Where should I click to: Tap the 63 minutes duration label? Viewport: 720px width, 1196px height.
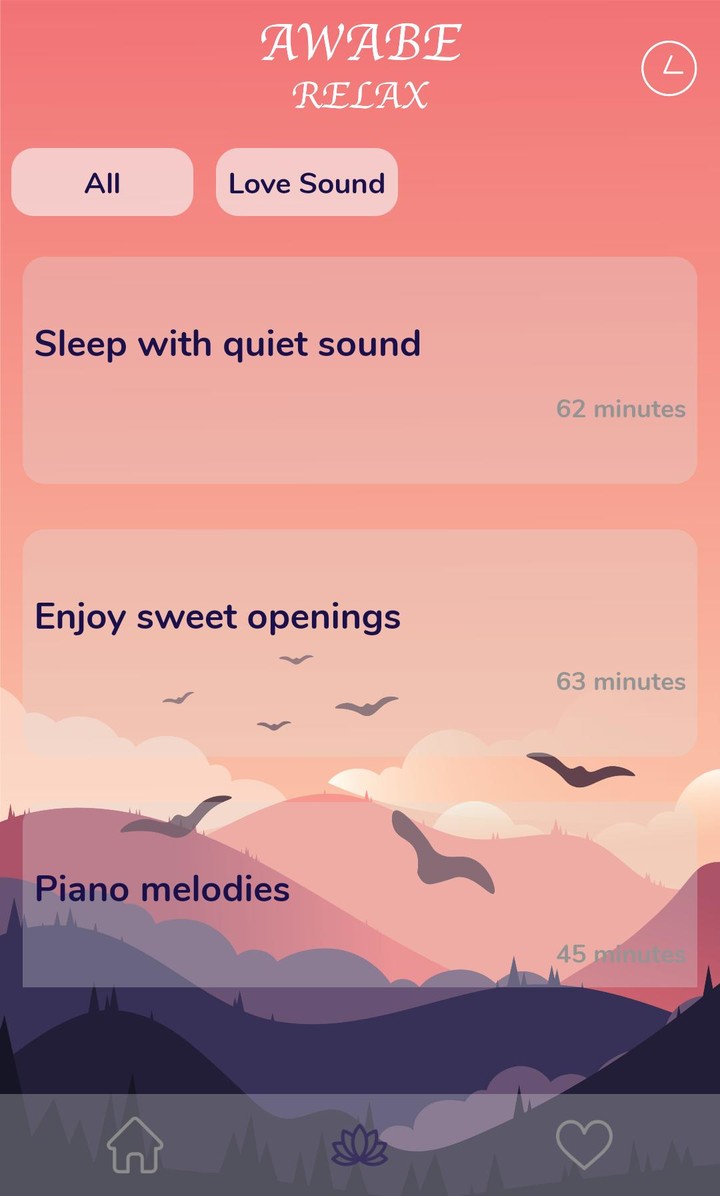click(621, 681)
